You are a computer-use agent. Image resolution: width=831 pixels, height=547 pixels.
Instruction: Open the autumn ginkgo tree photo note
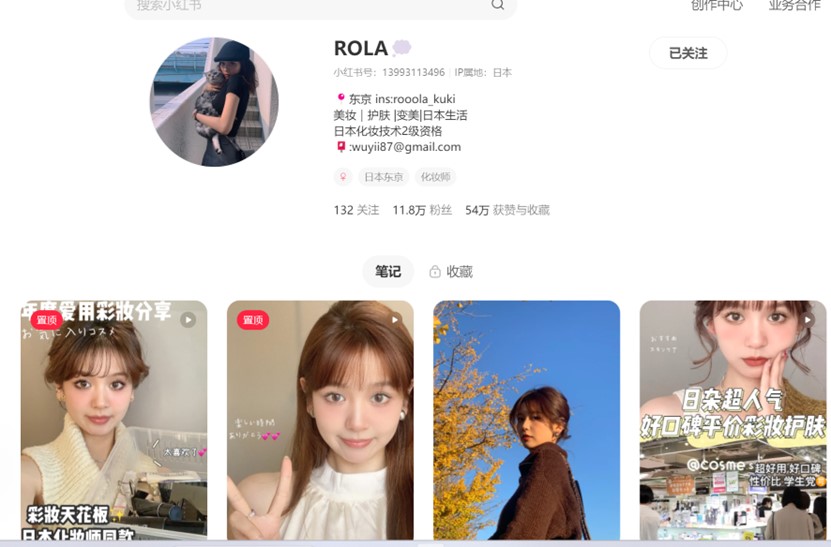tap(526, 420)
